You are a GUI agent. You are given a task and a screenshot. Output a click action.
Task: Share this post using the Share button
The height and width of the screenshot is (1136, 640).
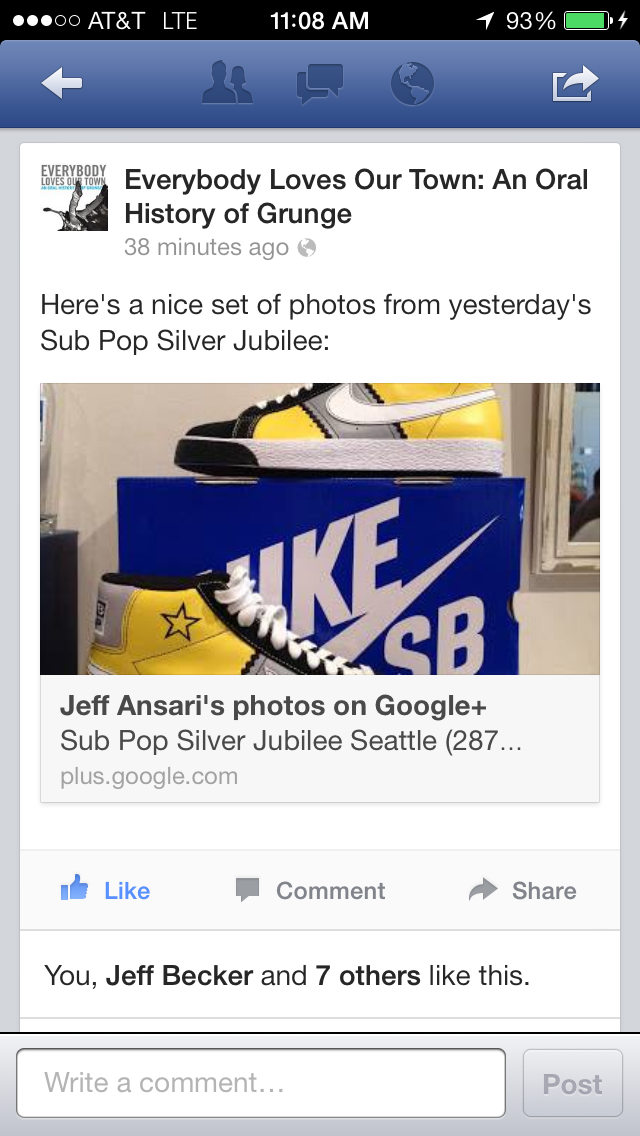(x=523, y=890)
